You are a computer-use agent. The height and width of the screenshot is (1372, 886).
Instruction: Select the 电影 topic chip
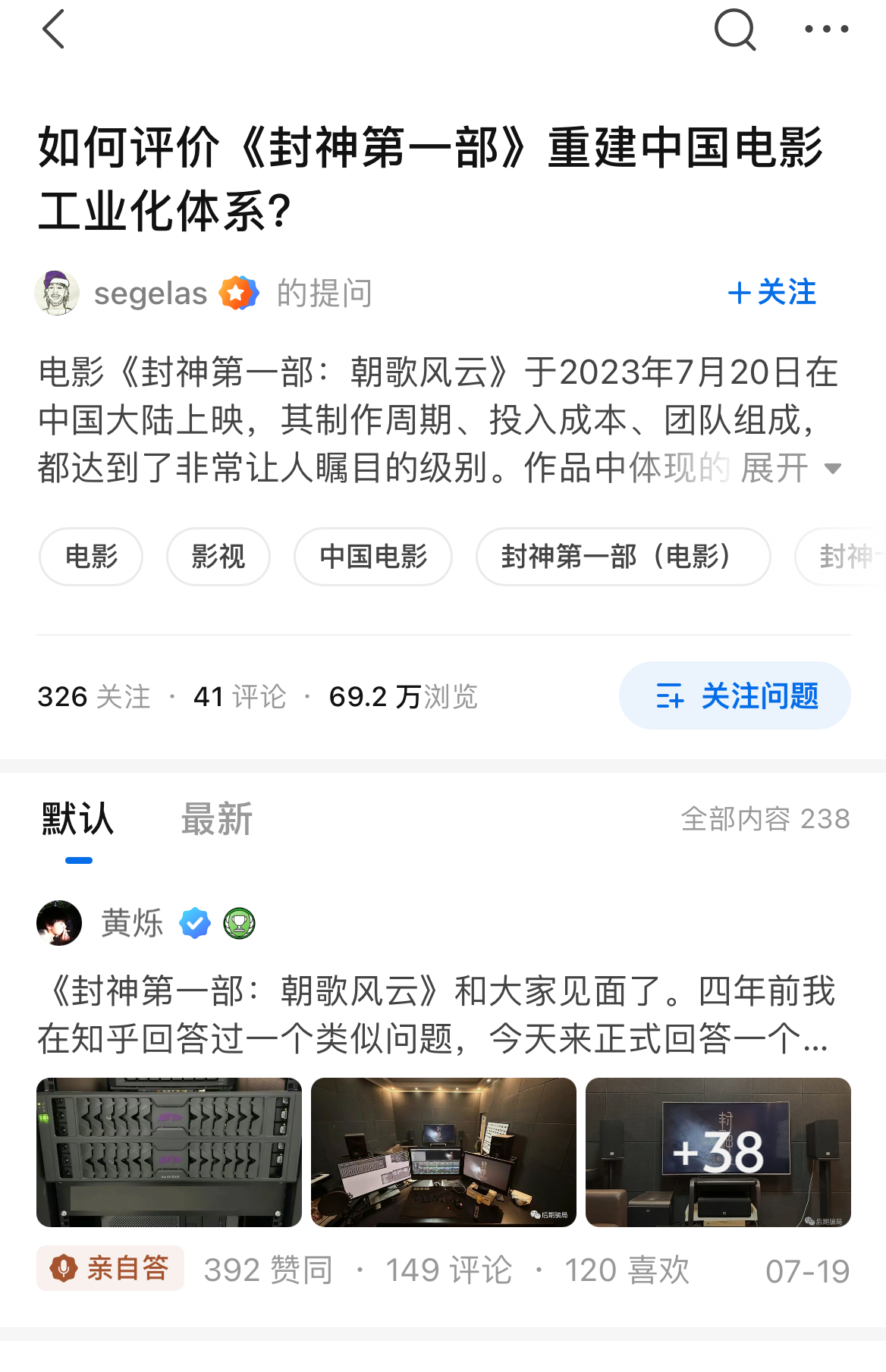click(x=91, y=557)
